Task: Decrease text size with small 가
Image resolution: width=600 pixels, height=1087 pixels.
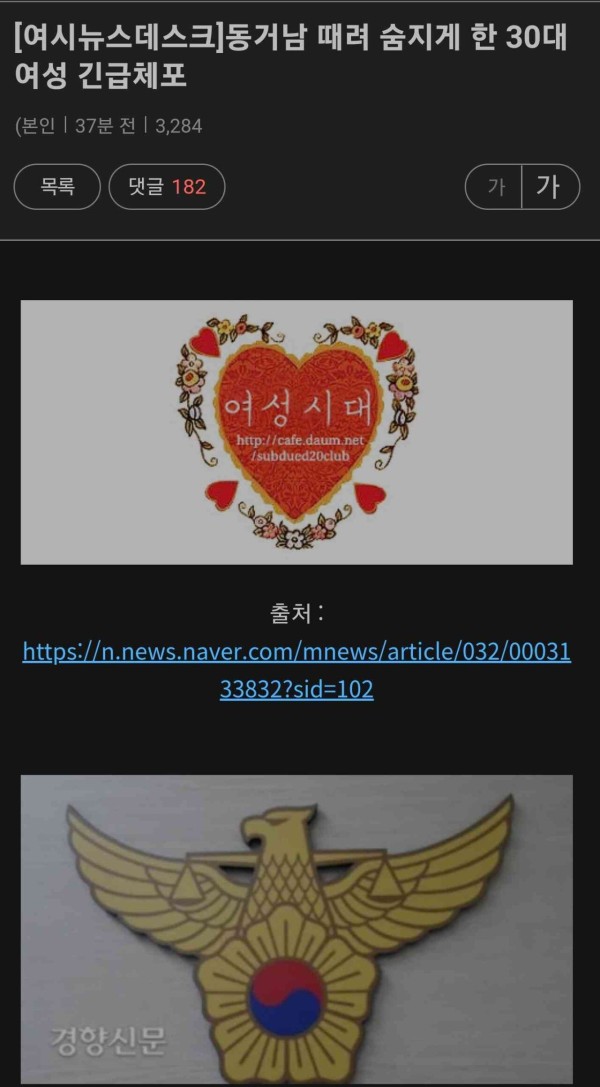Action: pos(495,187)
